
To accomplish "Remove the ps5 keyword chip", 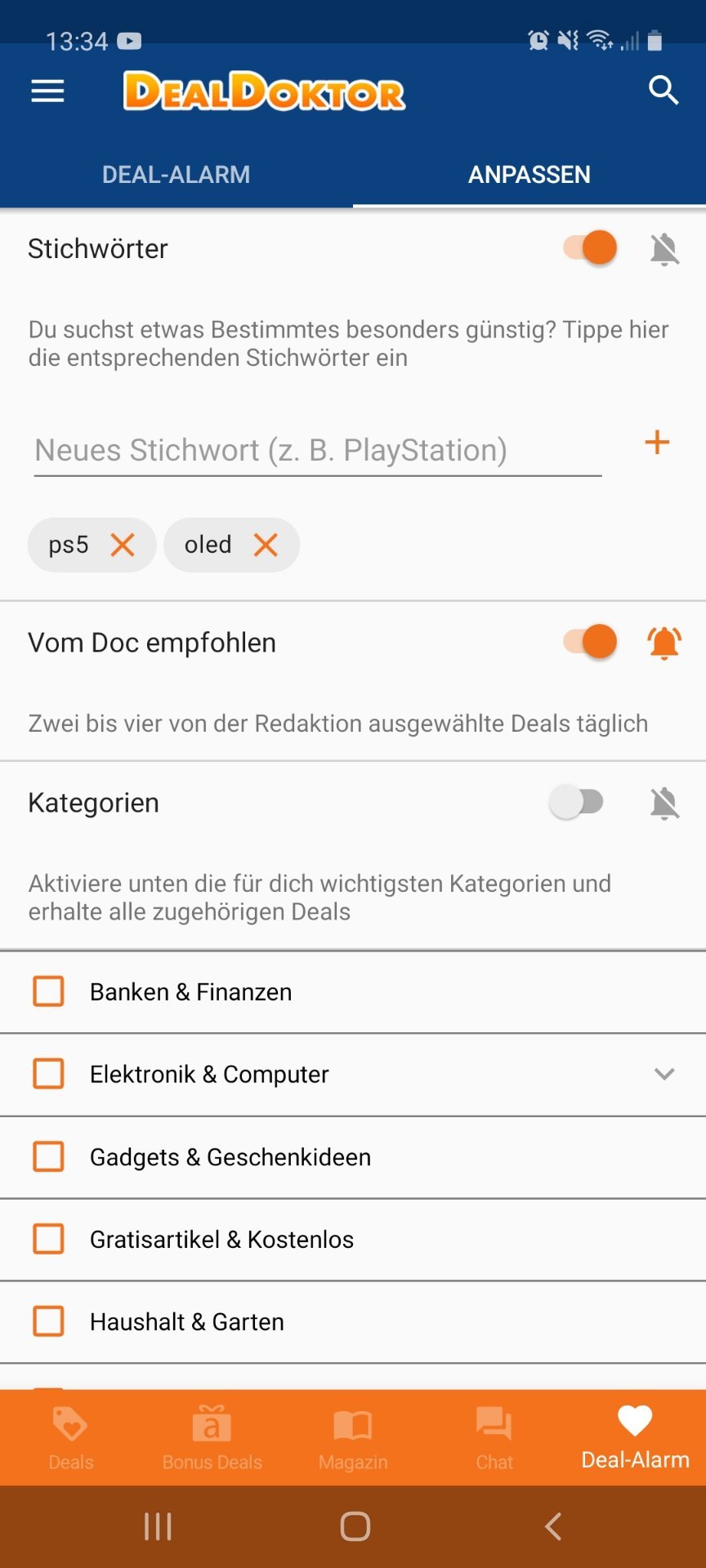I will (123, 545).
